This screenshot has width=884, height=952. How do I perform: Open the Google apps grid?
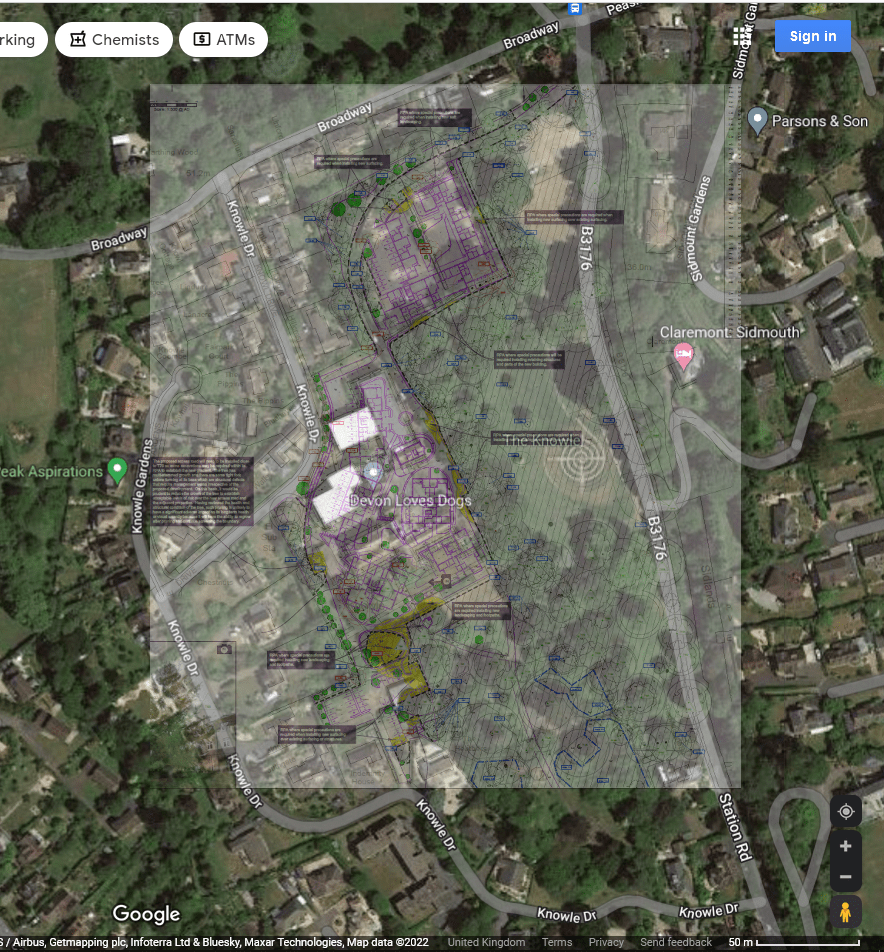coord(741,36)
